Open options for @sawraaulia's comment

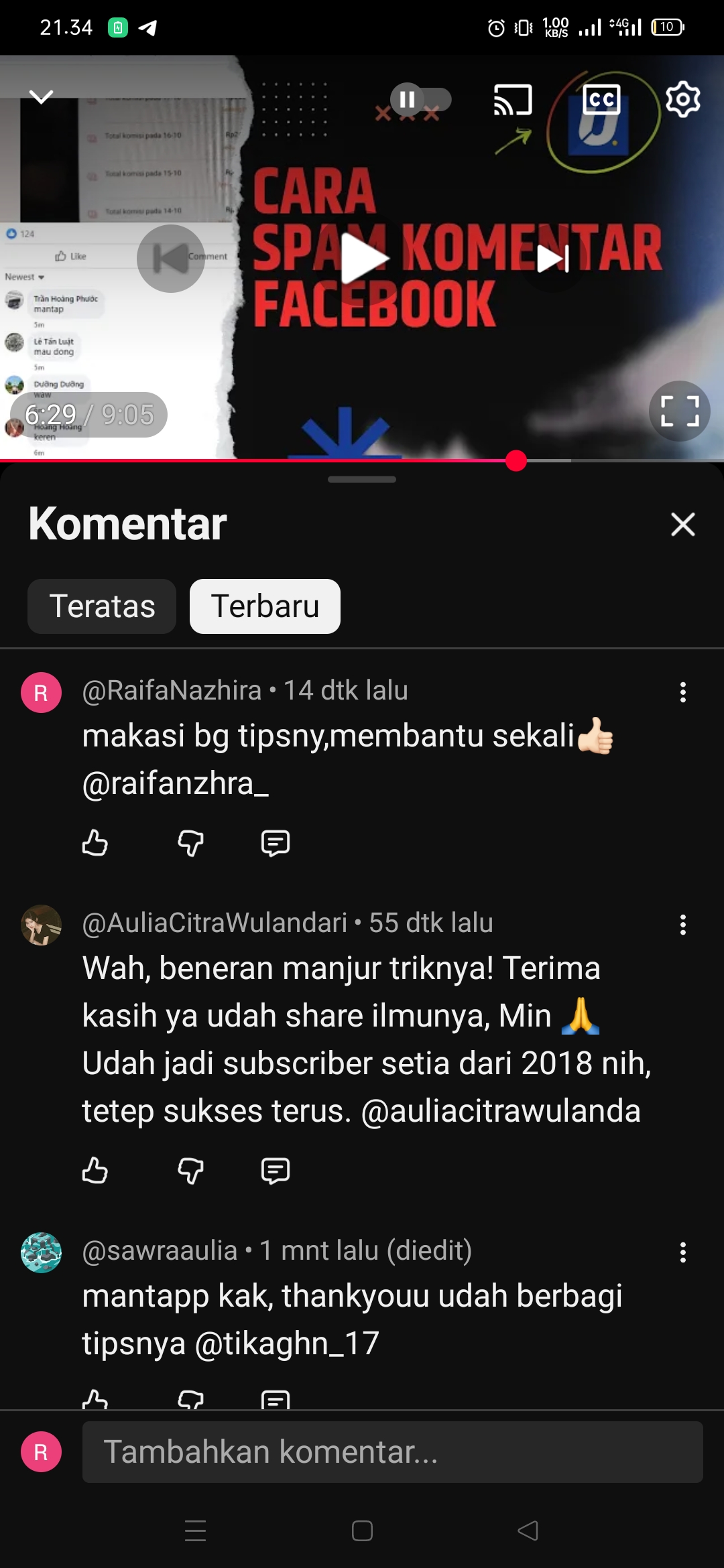[x=682, y=1252]
